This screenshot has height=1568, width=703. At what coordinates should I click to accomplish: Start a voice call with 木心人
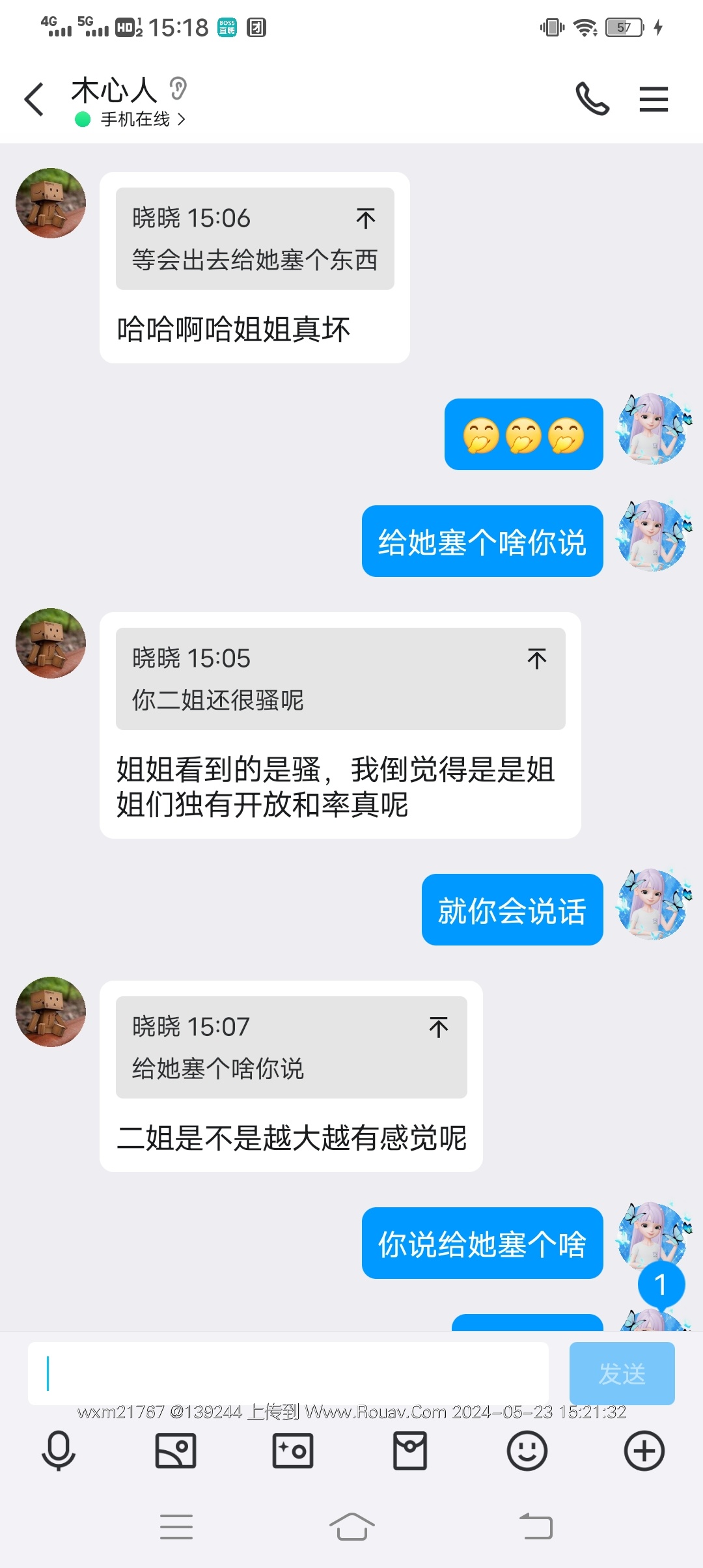[x=592, y=100]
